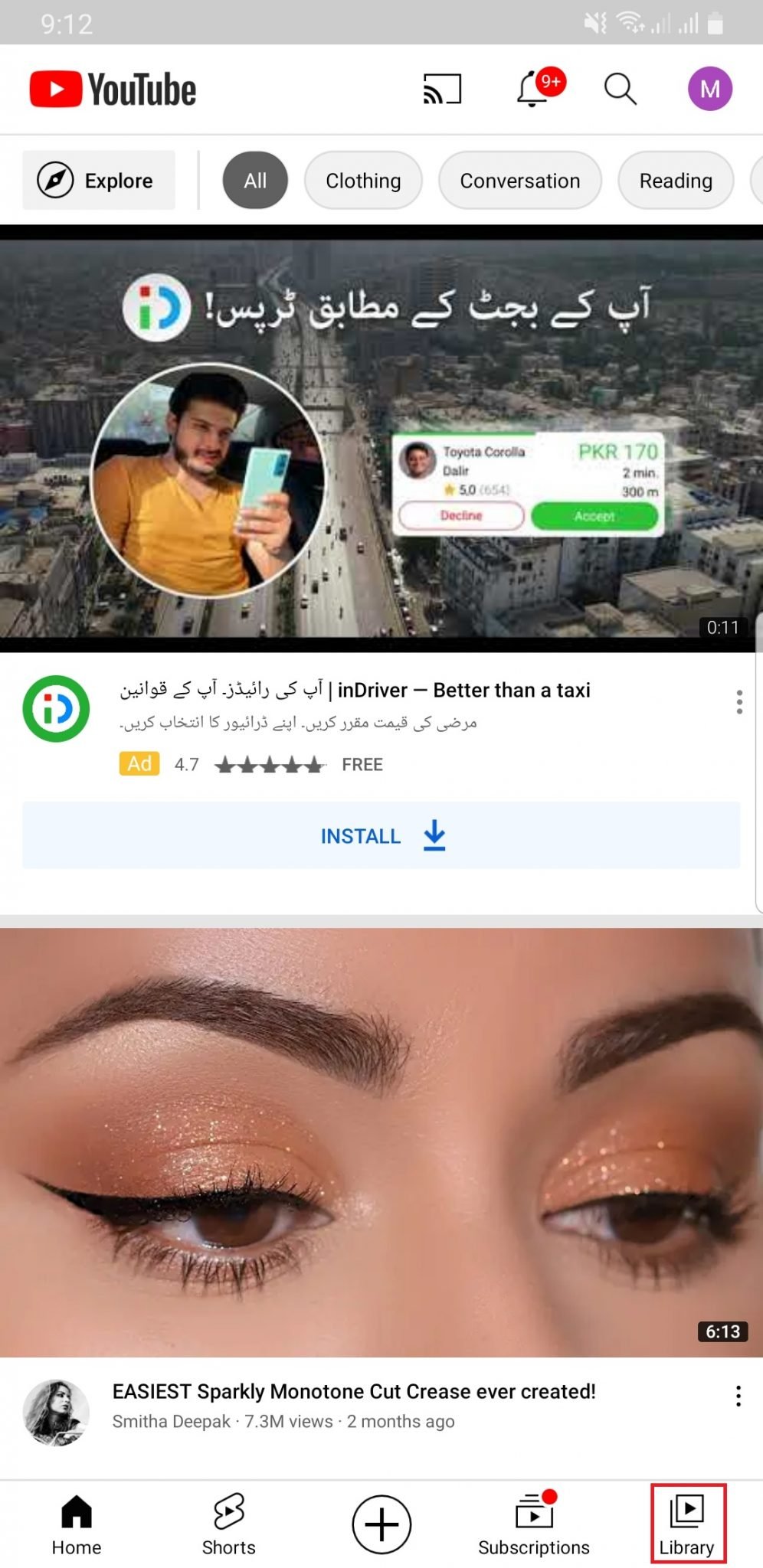Open options for the inDriver ad
This screenshot has height=1568, width=763.
(738, 701)
